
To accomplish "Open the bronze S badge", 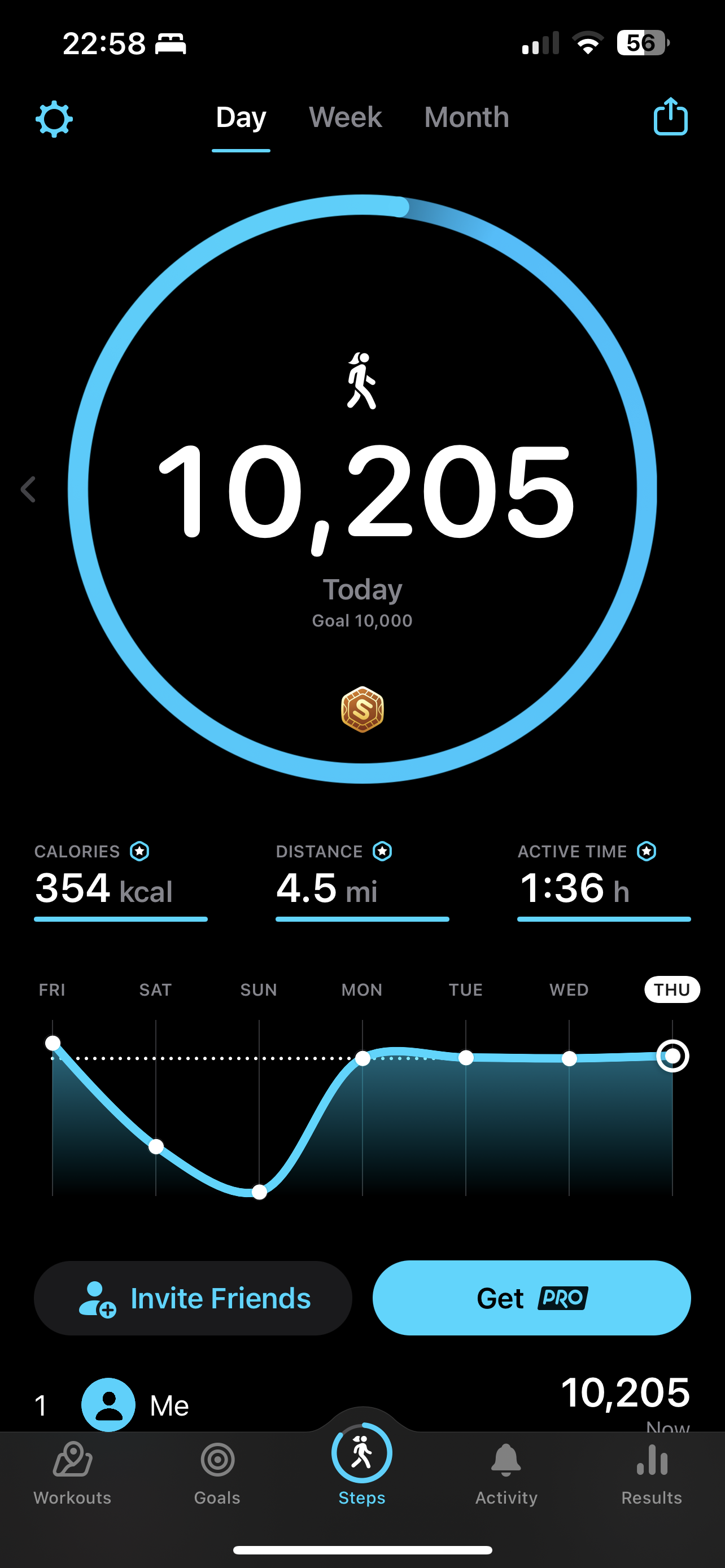I will [x=362, y=709].
